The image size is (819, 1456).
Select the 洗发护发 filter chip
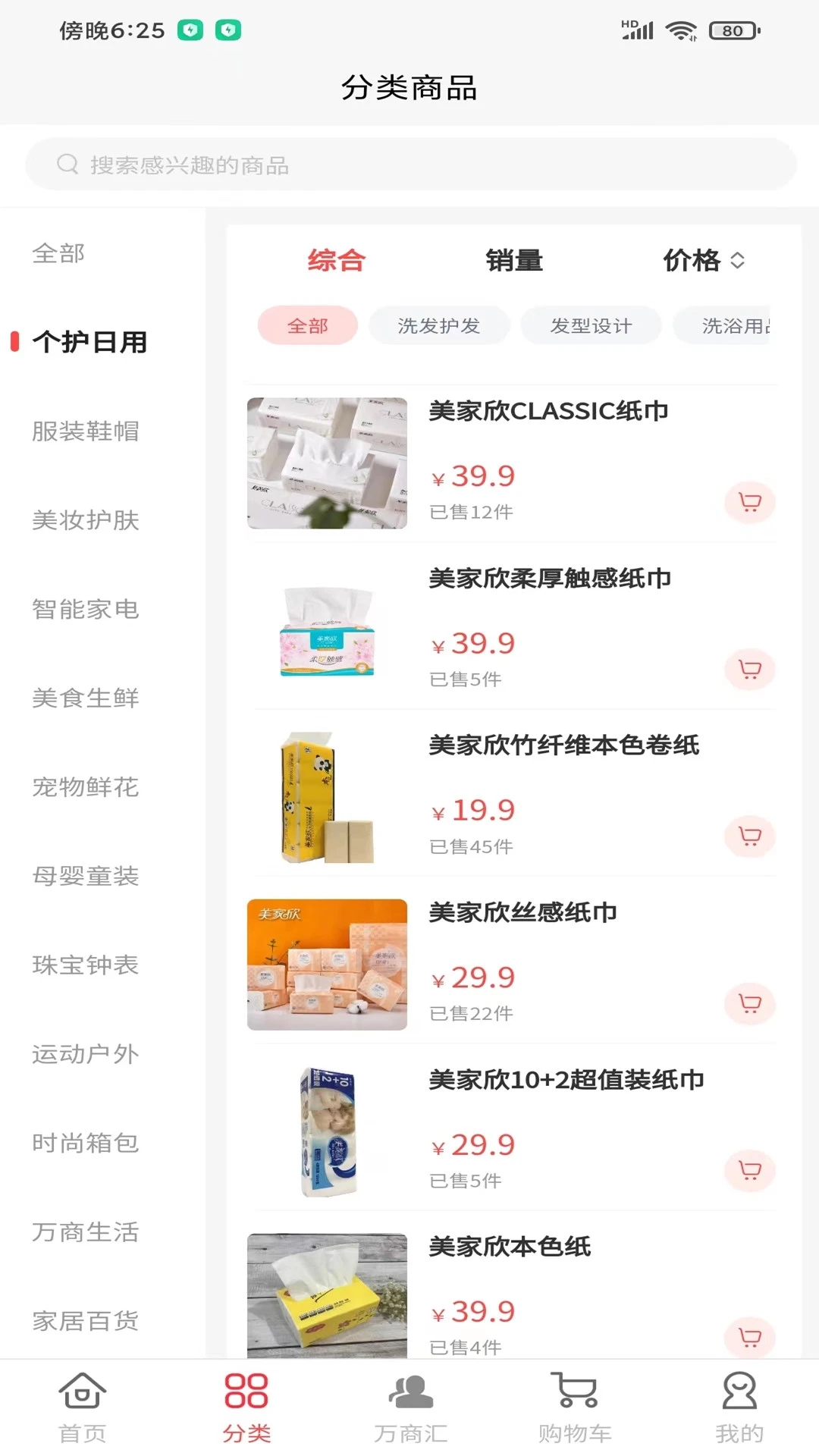click(x=438, y=325)
